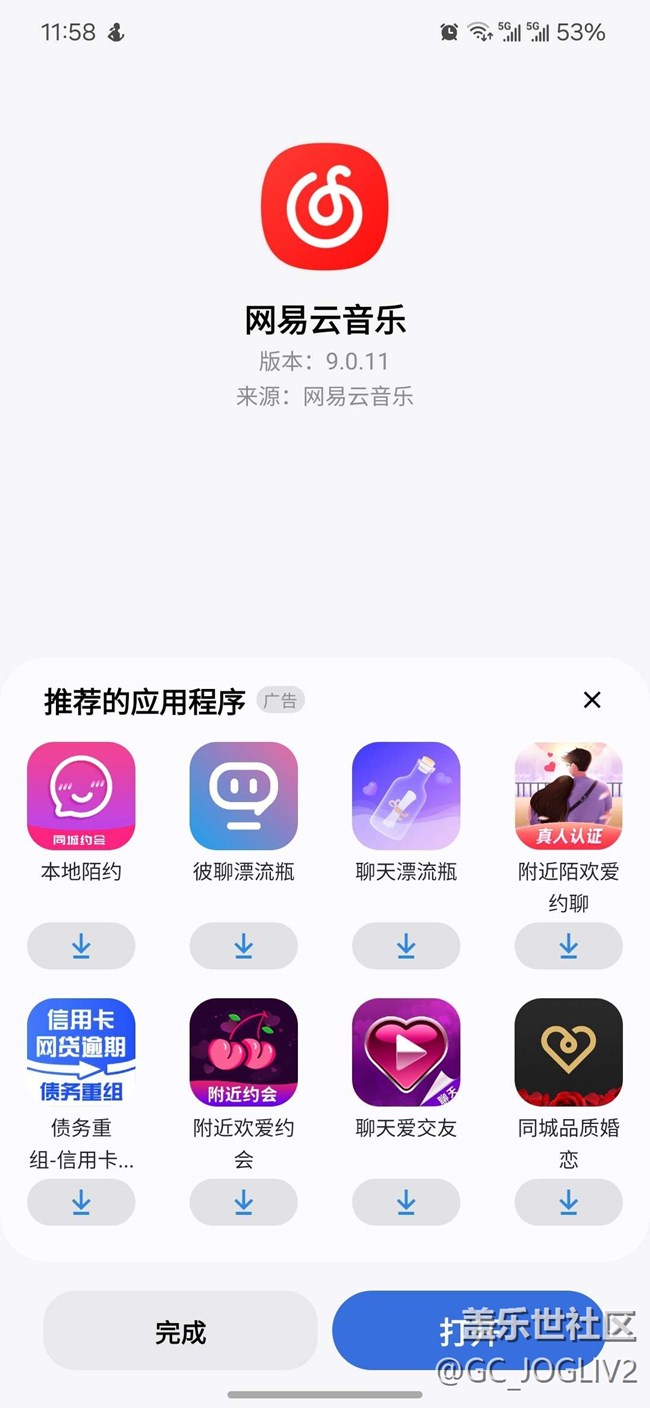Screen dimensions: 650x1408
Task: Download 附近欢爱约会 app
Action: 243,1202
